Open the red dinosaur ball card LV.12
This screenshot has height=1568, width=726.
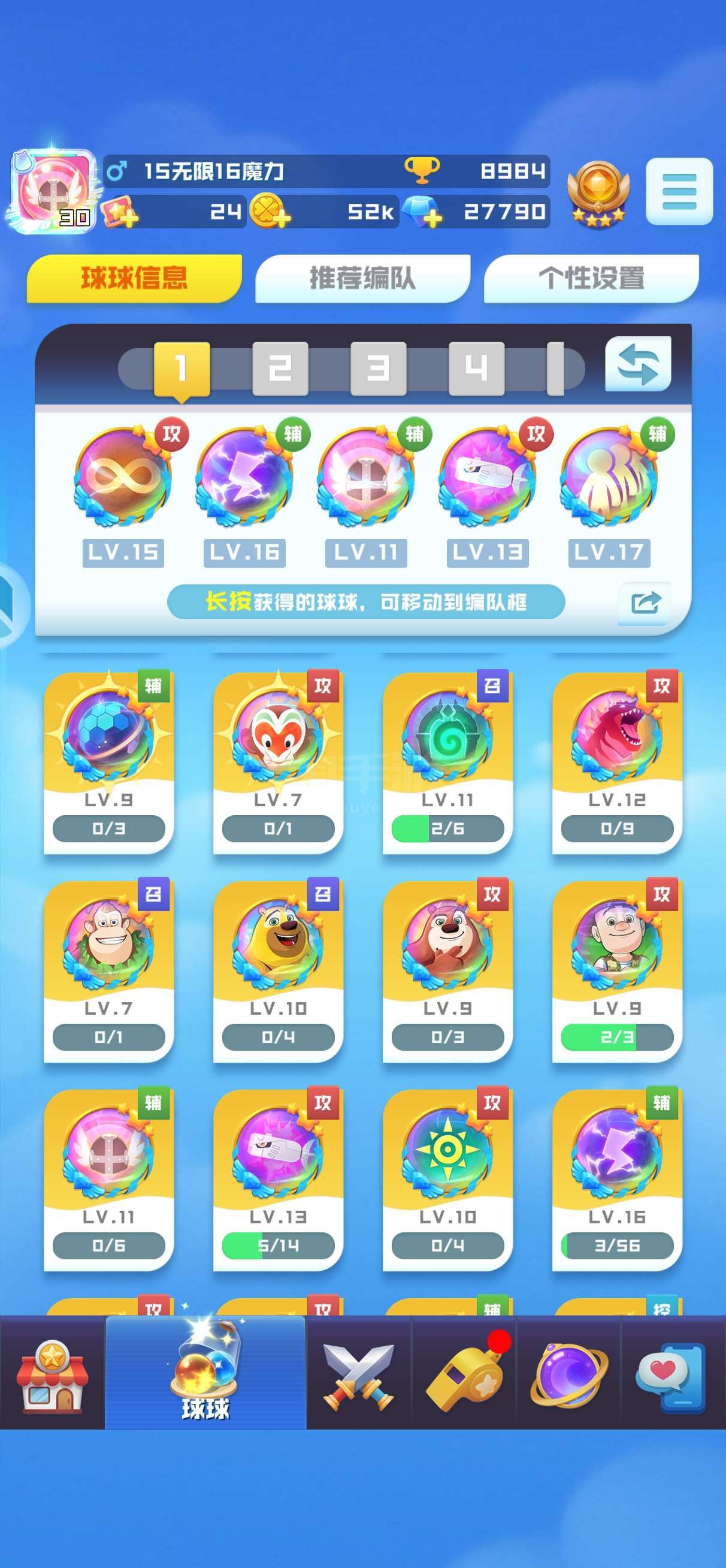coord(617,762)
